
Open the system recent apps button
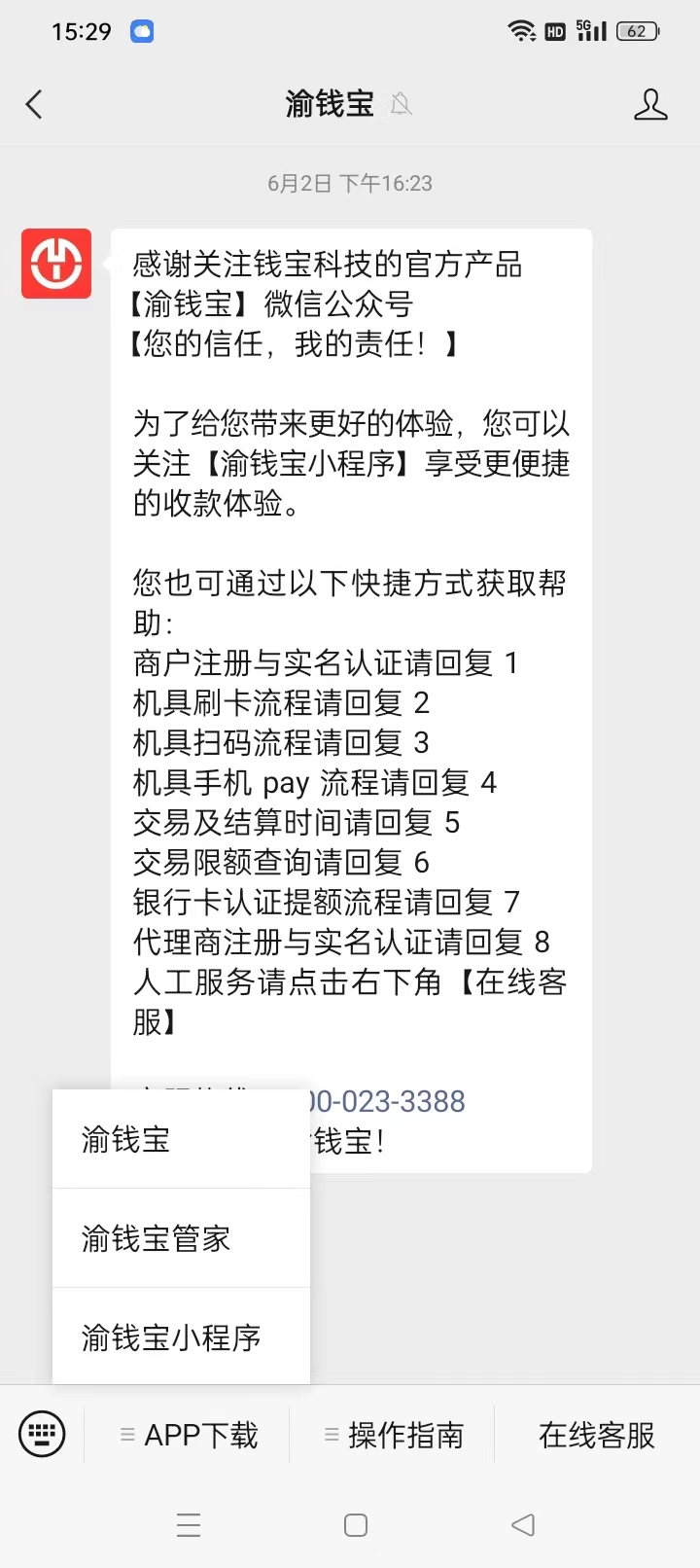(x=189, y=1524)
